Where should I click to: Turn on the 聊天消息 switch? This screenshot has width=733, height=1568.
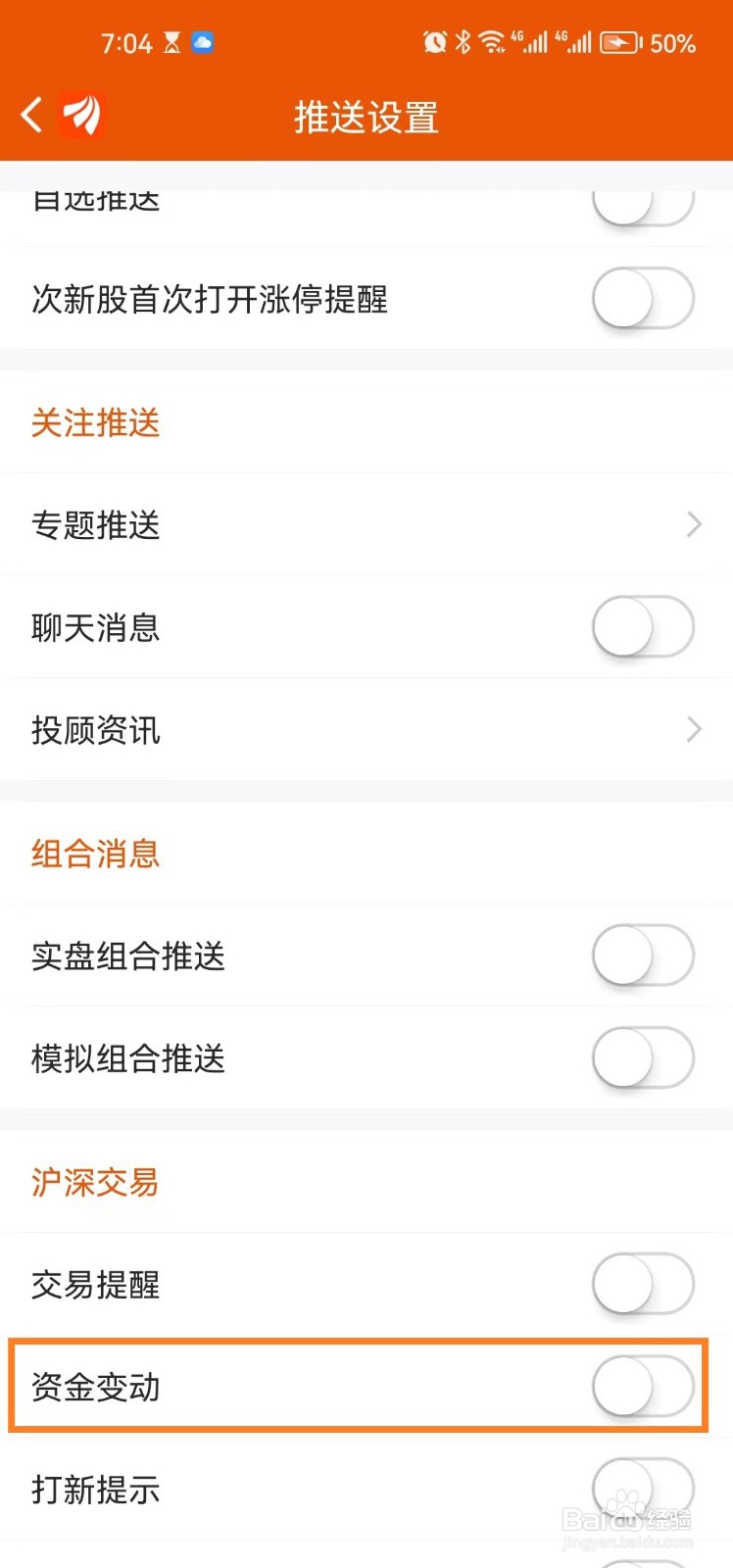(x=643, y=627)
